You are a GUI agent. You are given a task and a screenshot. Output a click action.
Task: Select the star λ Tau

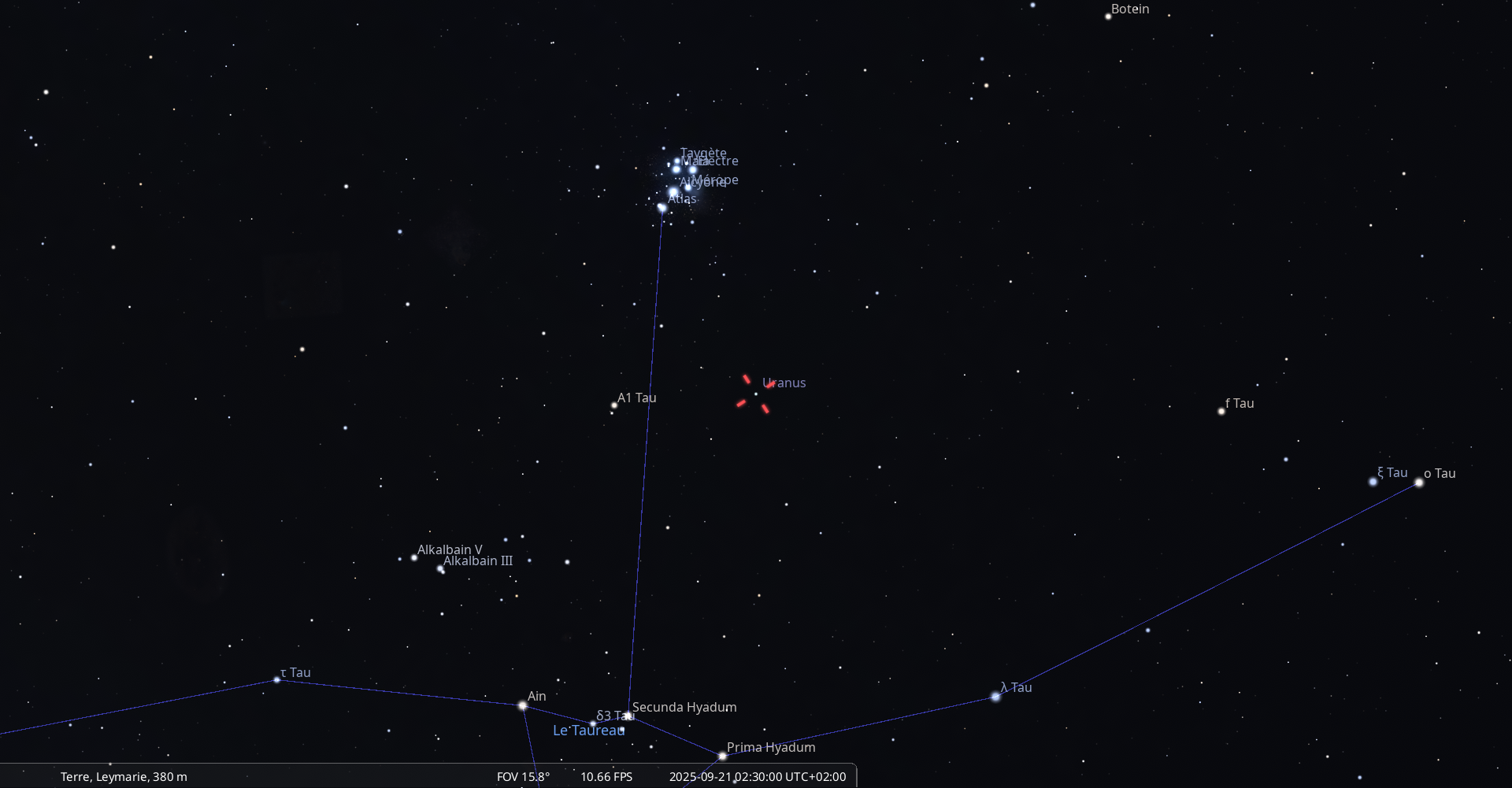pos(995,697)
